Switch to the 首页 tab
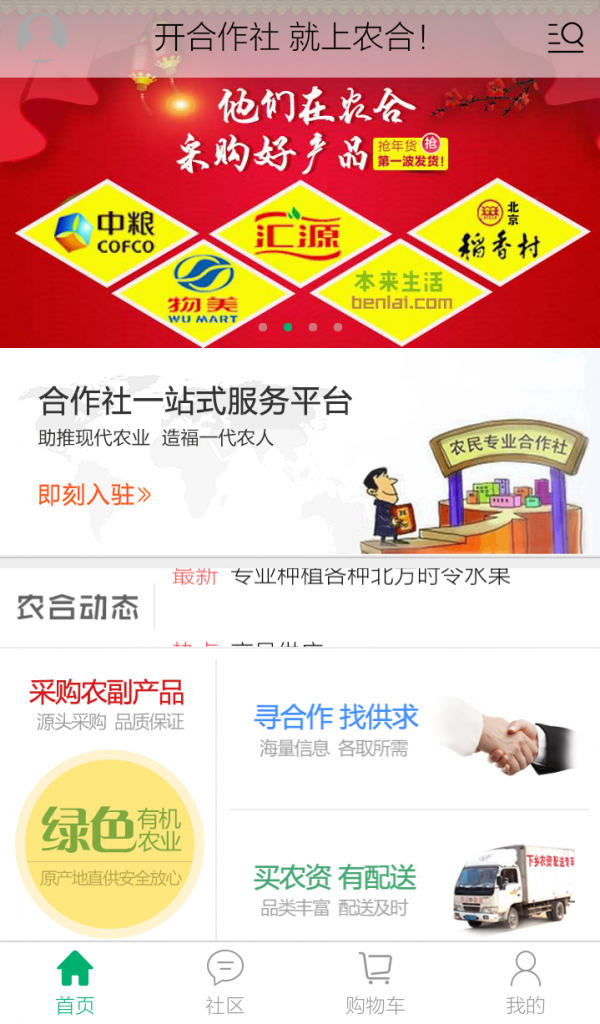The image size is (600, 1024). click(75, 982)
